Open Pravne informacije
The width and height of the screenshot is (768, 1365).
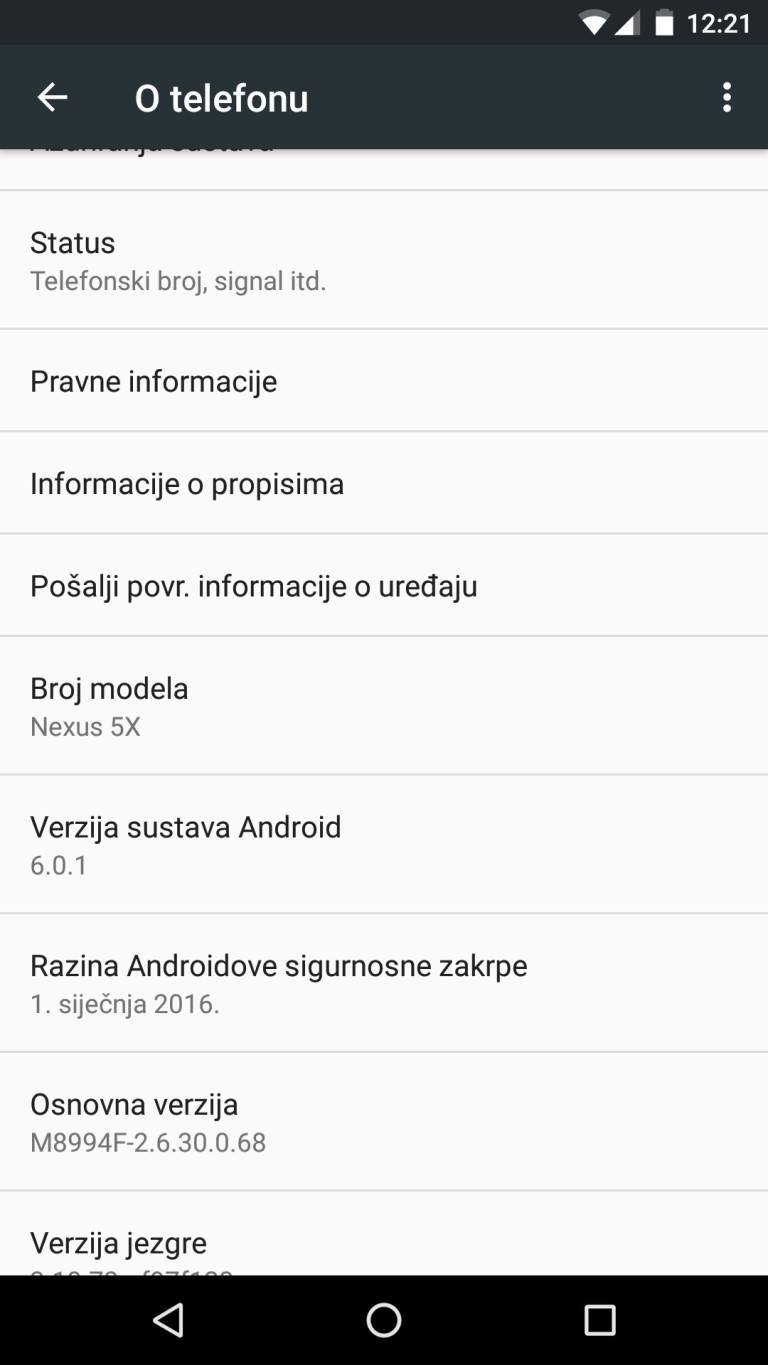[384, 381]
